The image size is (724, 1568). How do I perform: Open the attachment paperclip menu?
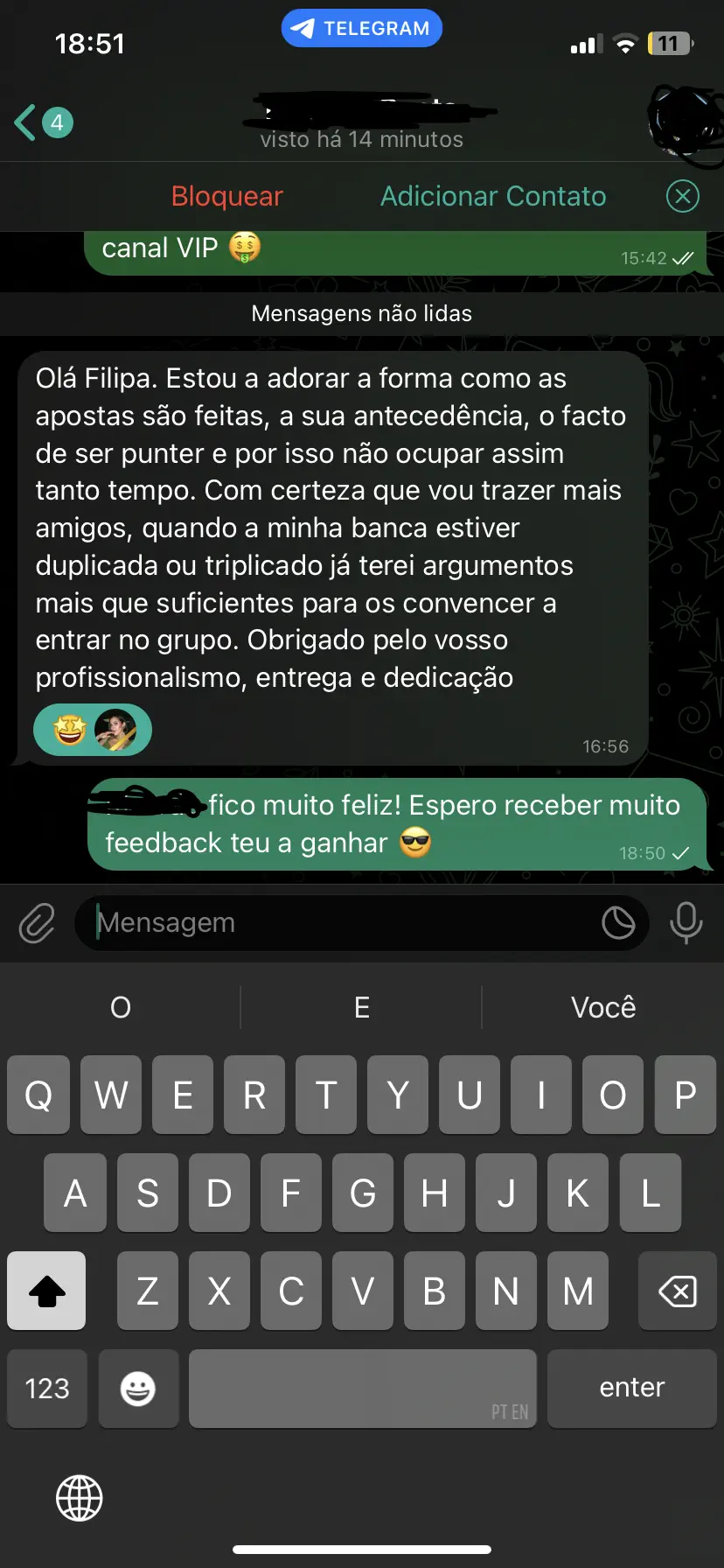(x=37, y=923)
